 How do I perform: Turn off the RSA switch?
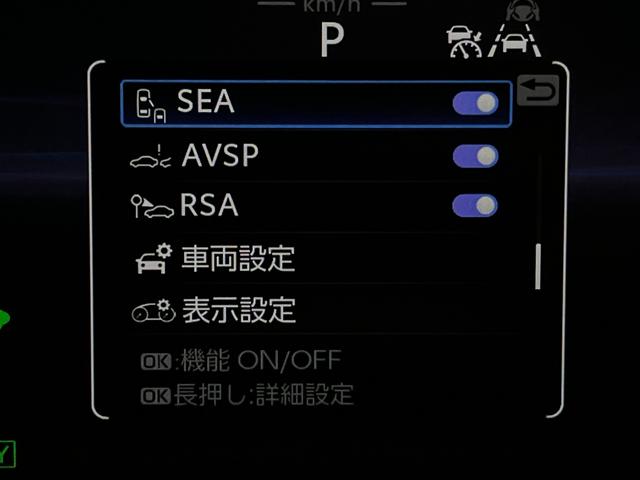pyautogui.click(x=475, y=206)
